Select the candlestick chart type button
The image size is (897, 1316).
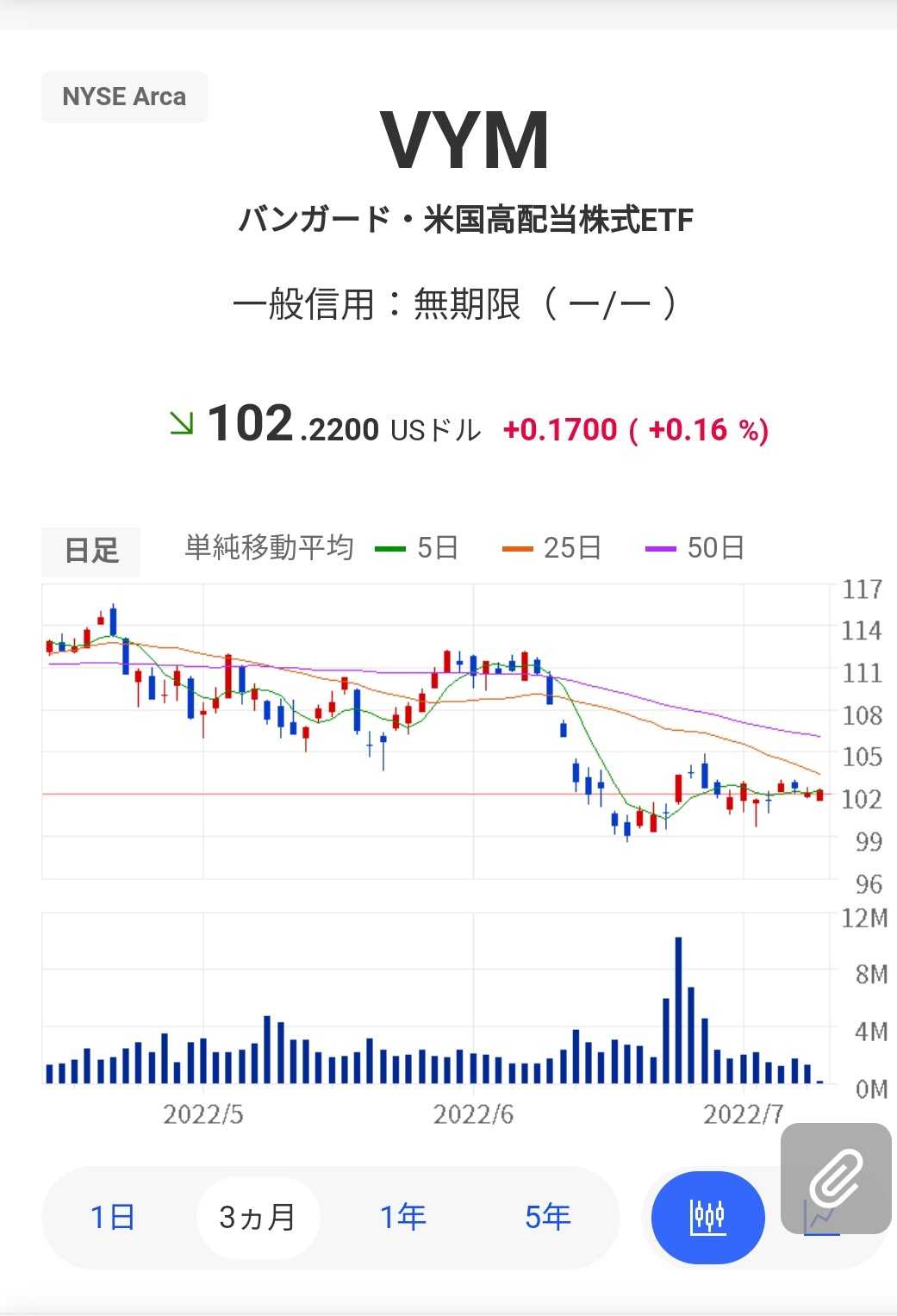pos(707,1217)
